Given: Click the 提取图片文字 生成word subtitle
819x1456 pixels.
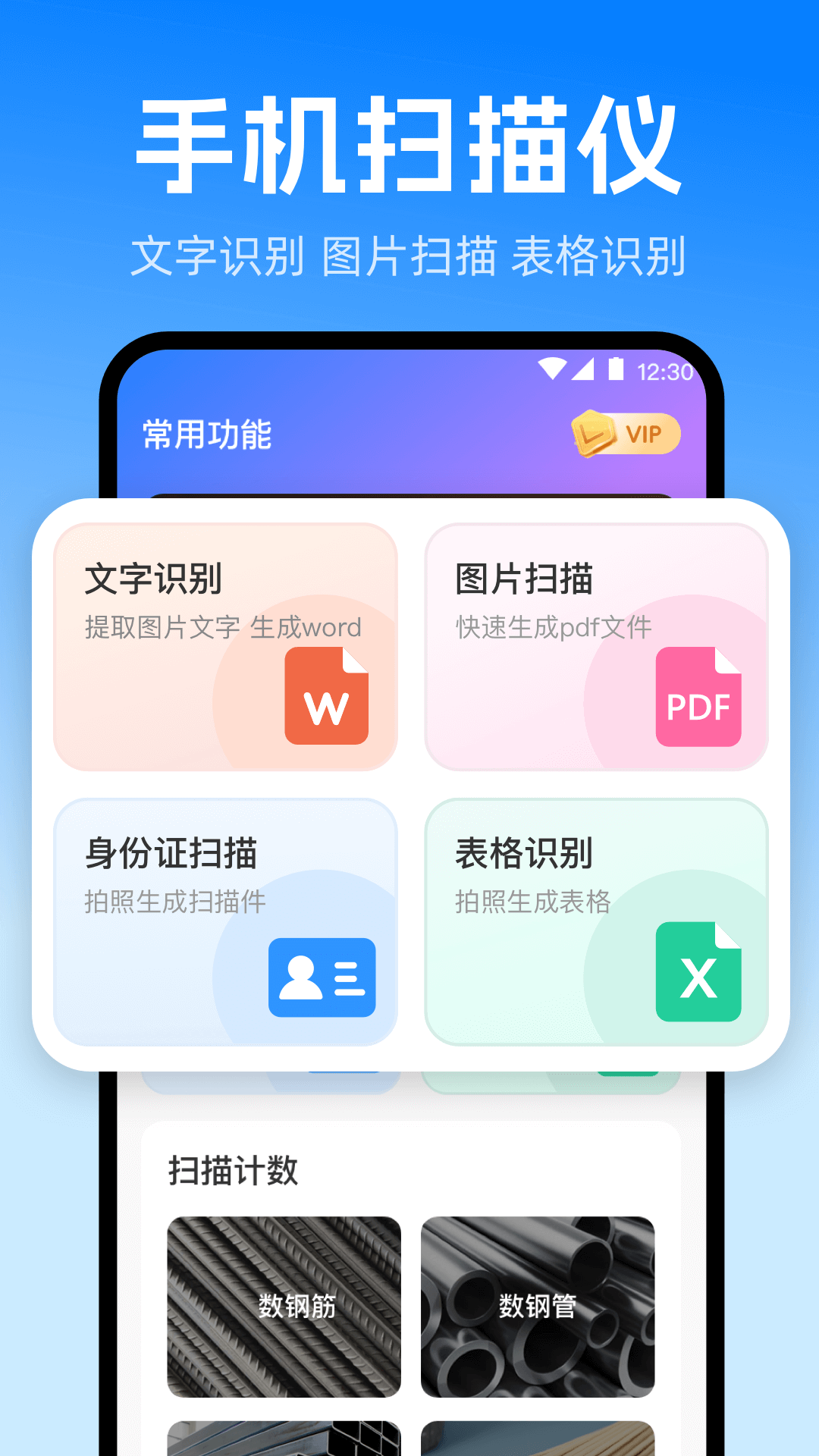Looking at the screenshot, I should click(x=223, y=626).
